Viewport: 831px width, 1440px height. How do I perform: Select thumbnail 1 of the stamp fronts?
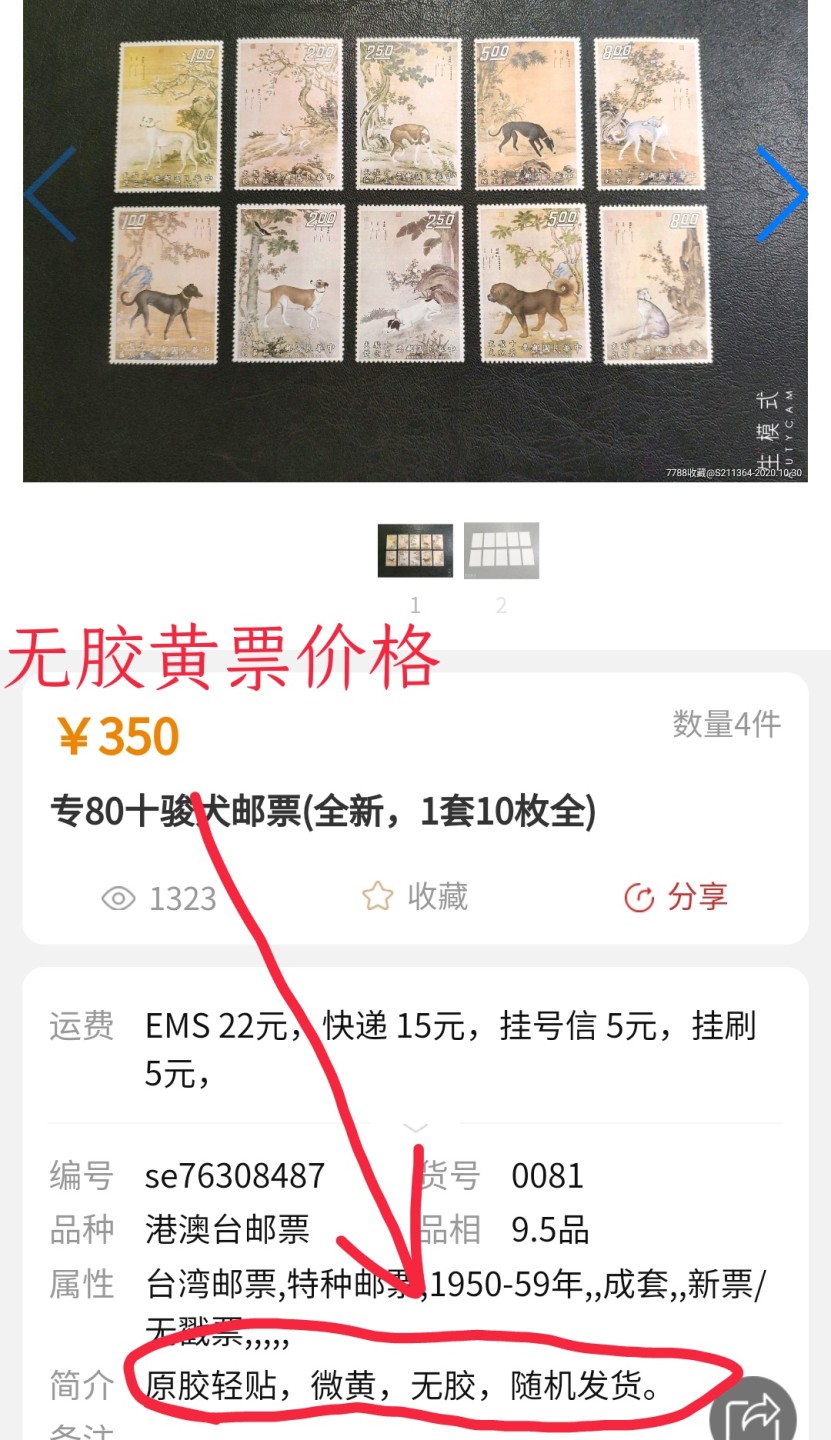click(x=414, y=550)
